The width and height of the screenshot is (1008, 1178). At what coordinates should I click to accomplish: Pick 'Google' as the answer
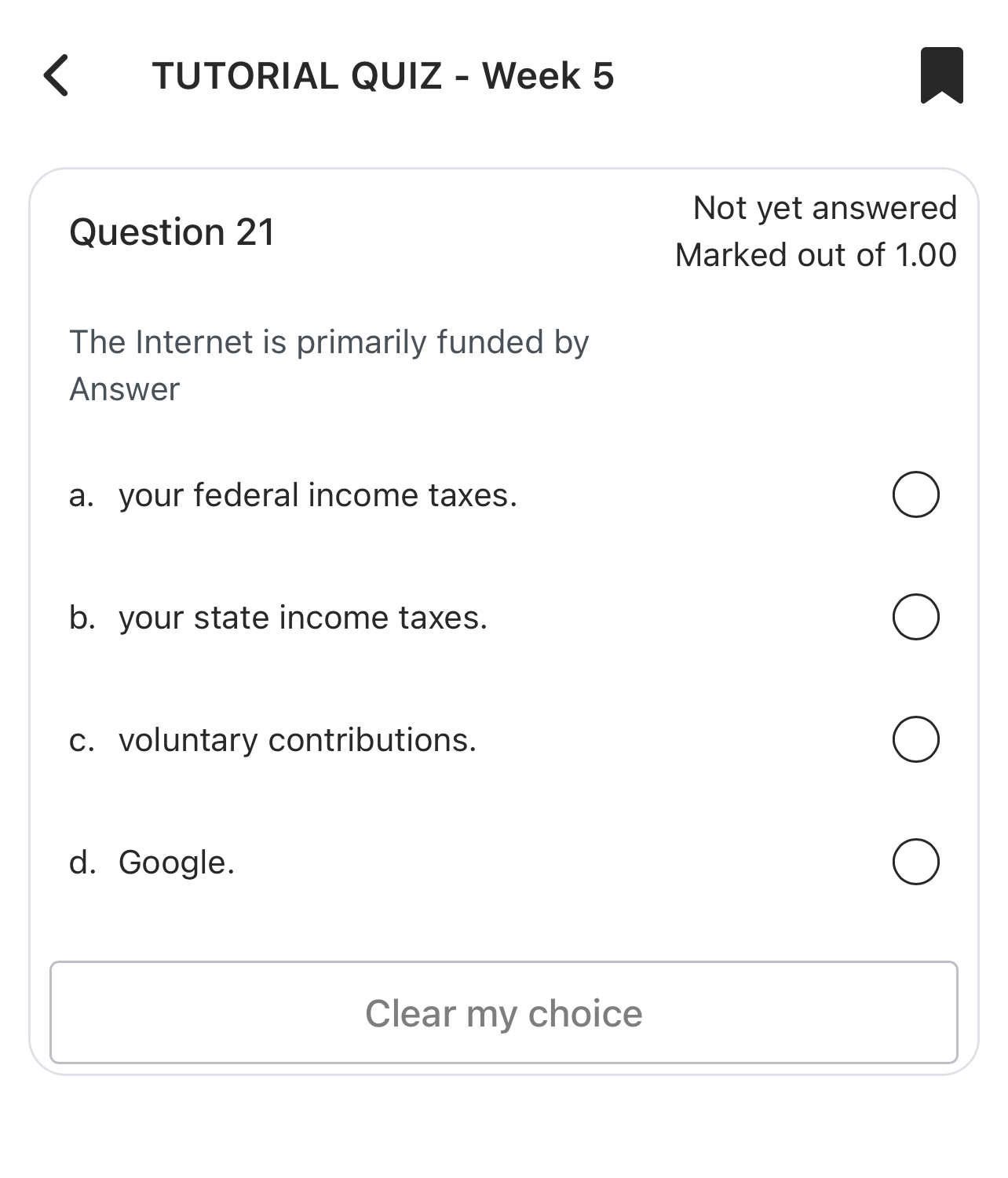coord(915,861)
